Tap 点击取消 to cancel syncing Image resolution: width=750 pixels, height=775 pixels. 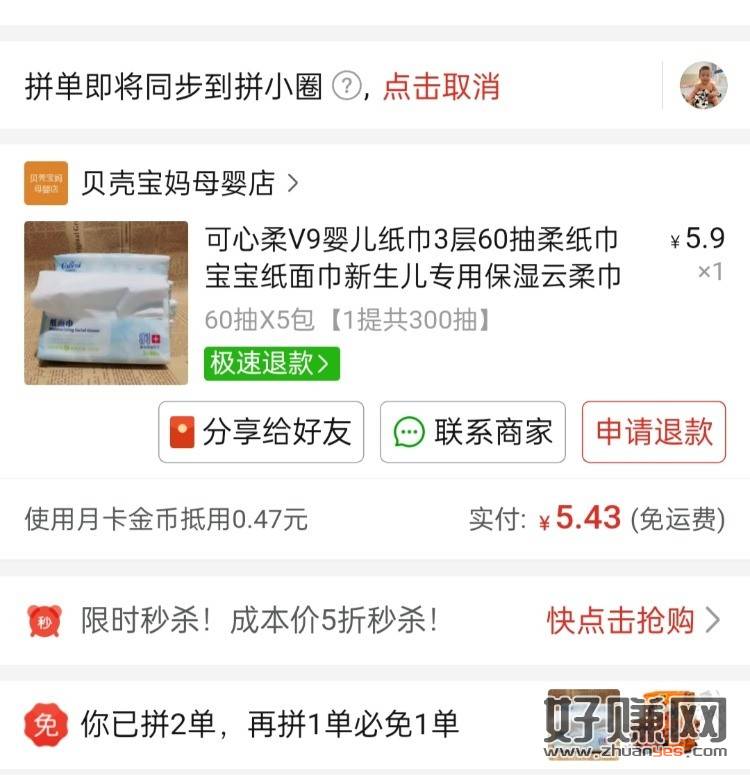pyautogui.click(x=441, y=87)
